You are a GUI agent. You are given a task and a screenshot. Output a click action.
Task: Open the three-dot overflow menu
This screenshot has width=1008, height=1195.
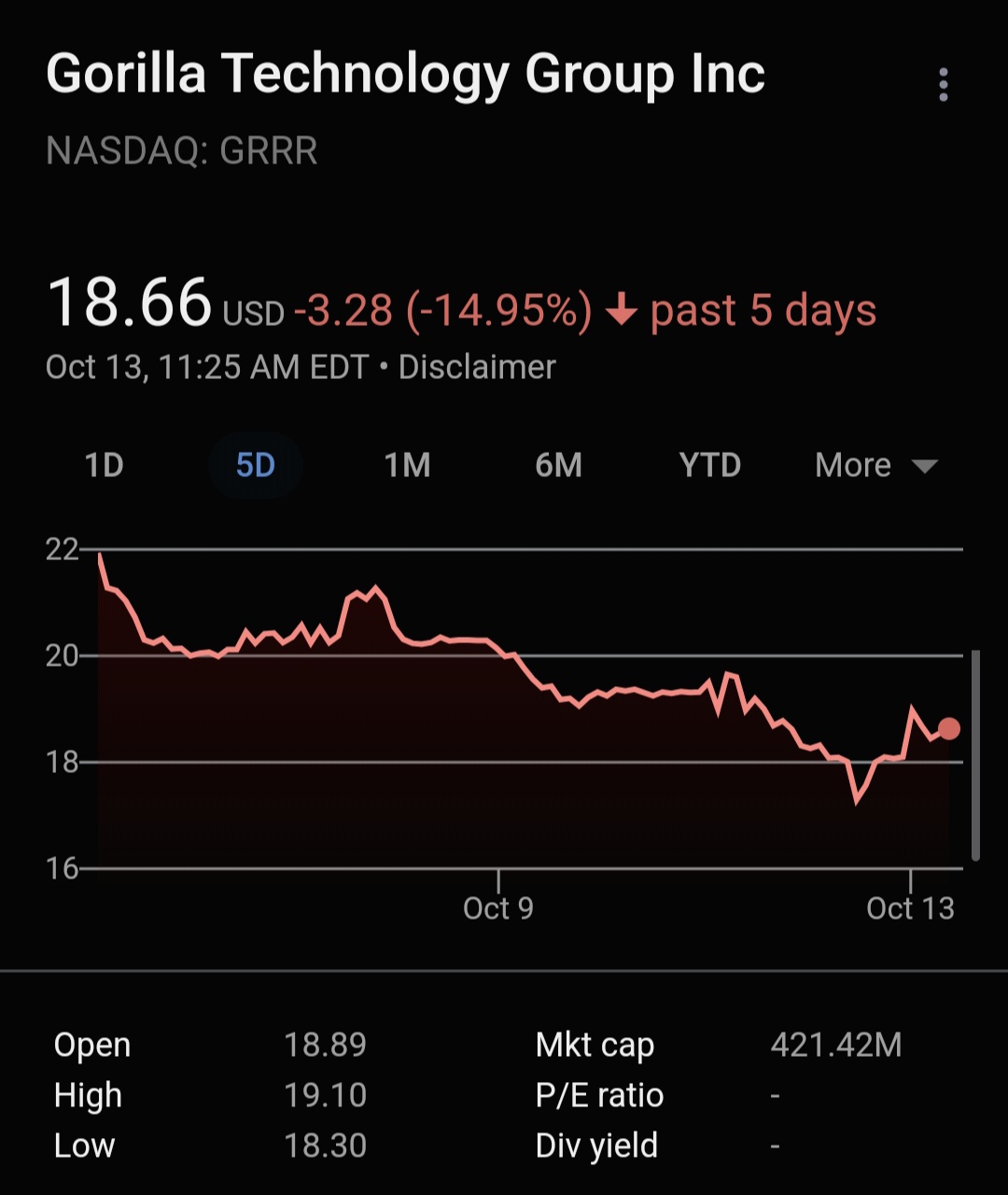coord(944,85)
